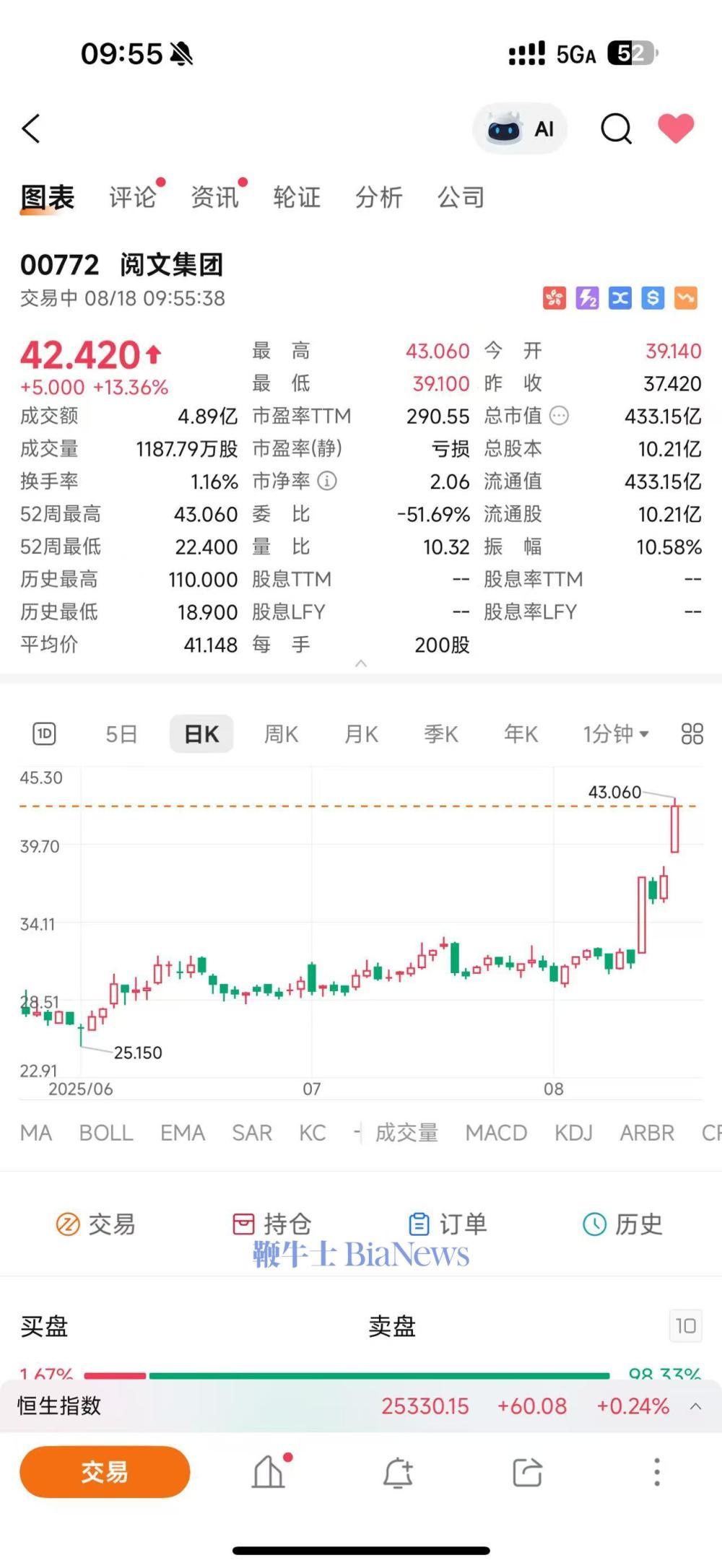722x1568 pixels.
Task: Tap the orange 交易 button
Action: [105, 1472]
